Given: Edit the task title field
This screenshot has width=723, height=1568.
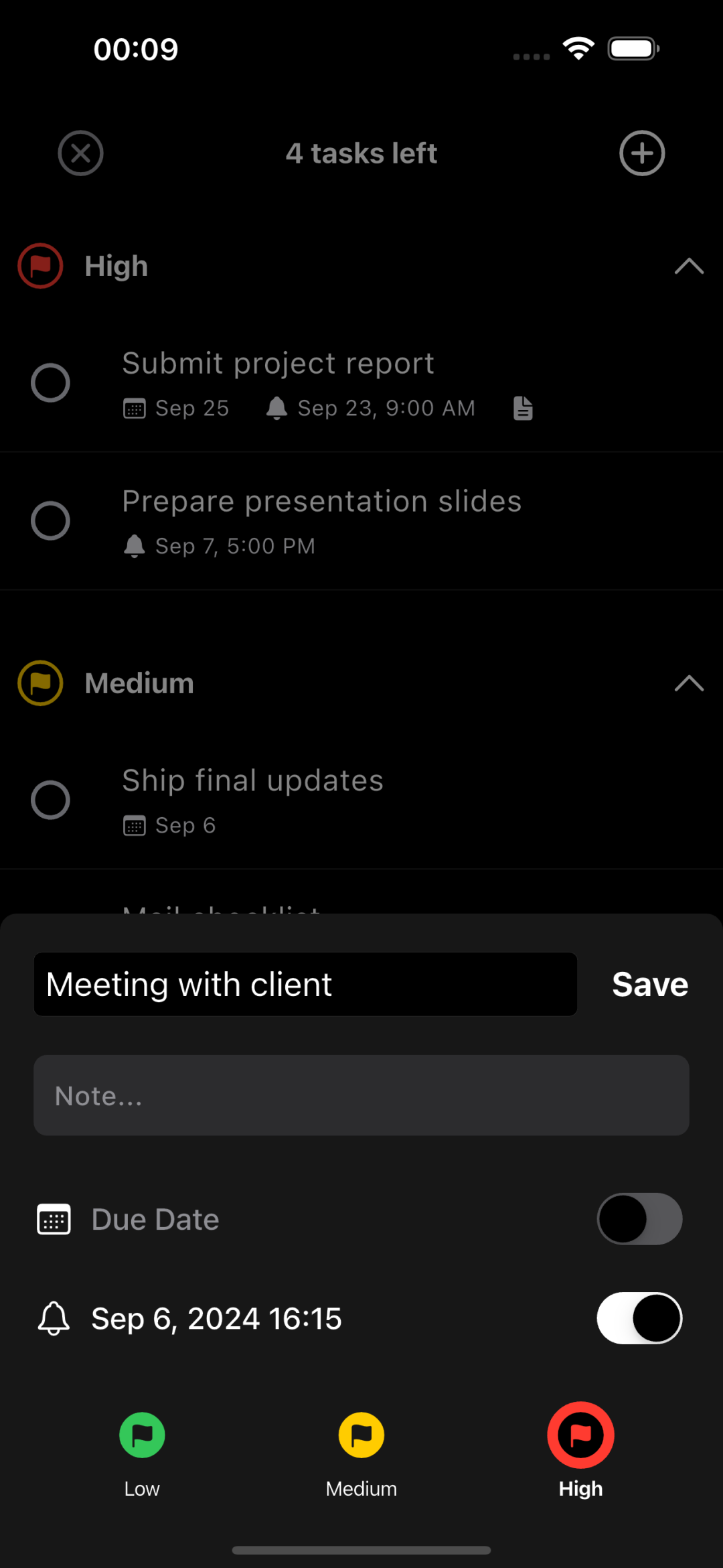Looking at the screenshot, I should 305,985.
